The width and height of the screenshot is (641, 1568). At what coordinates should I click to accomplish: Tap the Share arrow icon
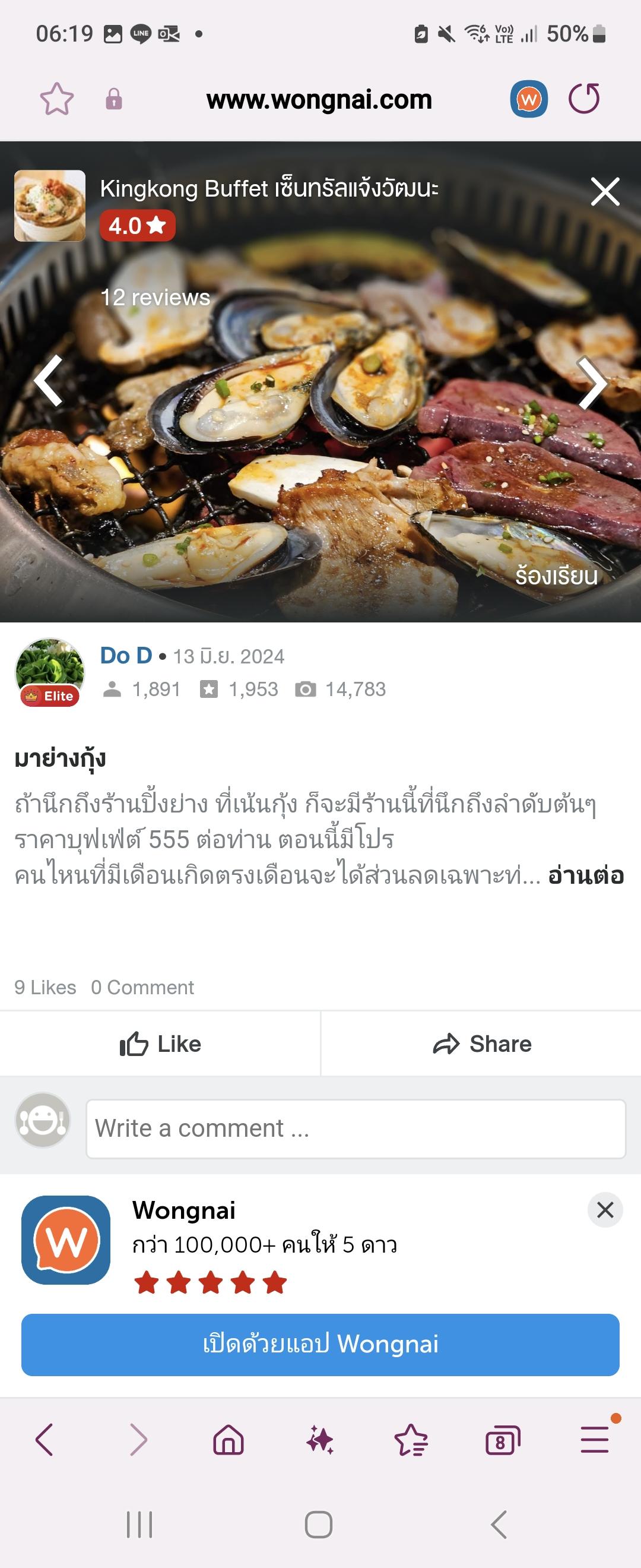point(448,1044)
